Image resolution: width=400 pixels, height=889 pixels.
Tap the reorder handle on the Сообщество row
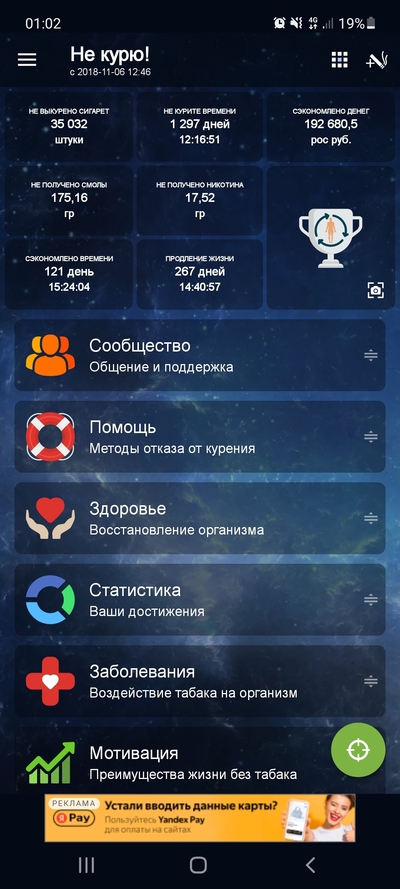(371, 355)
